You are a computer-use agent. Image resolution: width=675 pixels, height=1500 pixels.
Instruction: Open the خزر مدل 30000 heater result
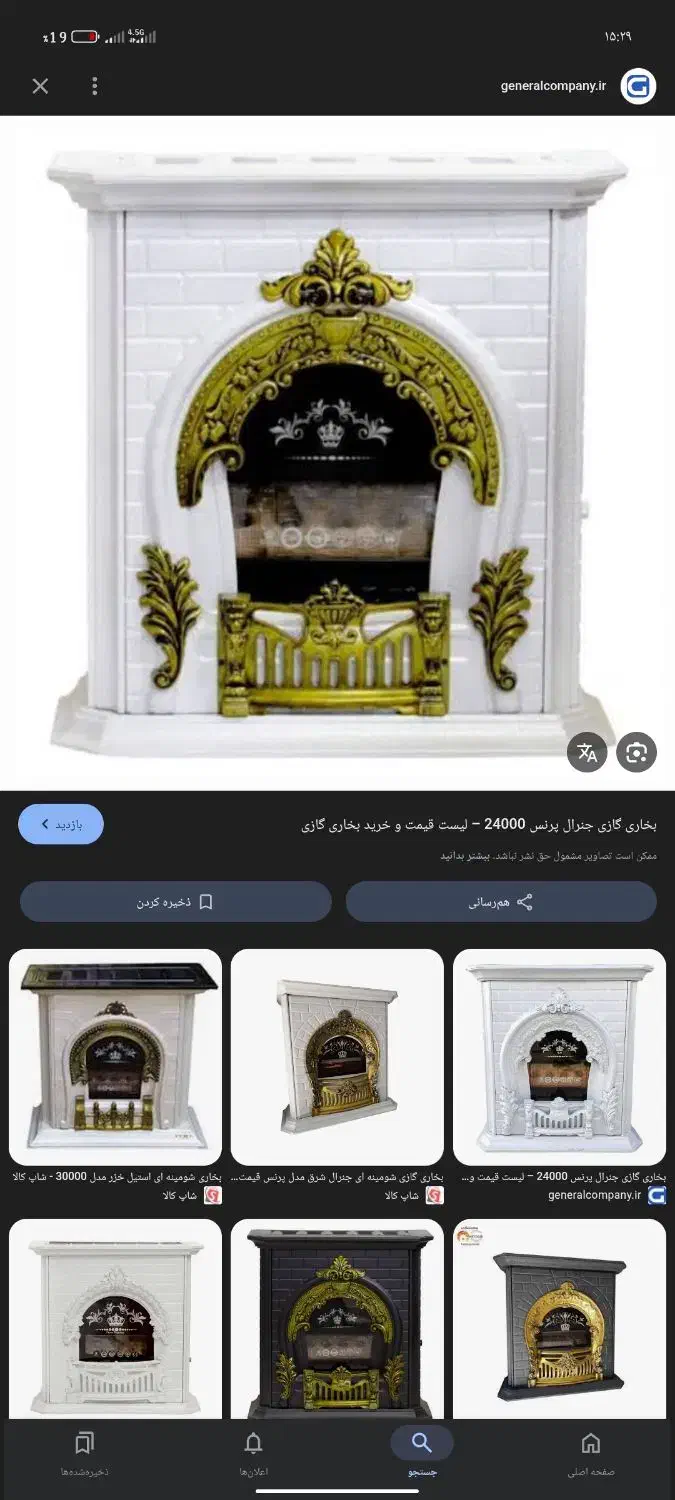coord(115,1057)
